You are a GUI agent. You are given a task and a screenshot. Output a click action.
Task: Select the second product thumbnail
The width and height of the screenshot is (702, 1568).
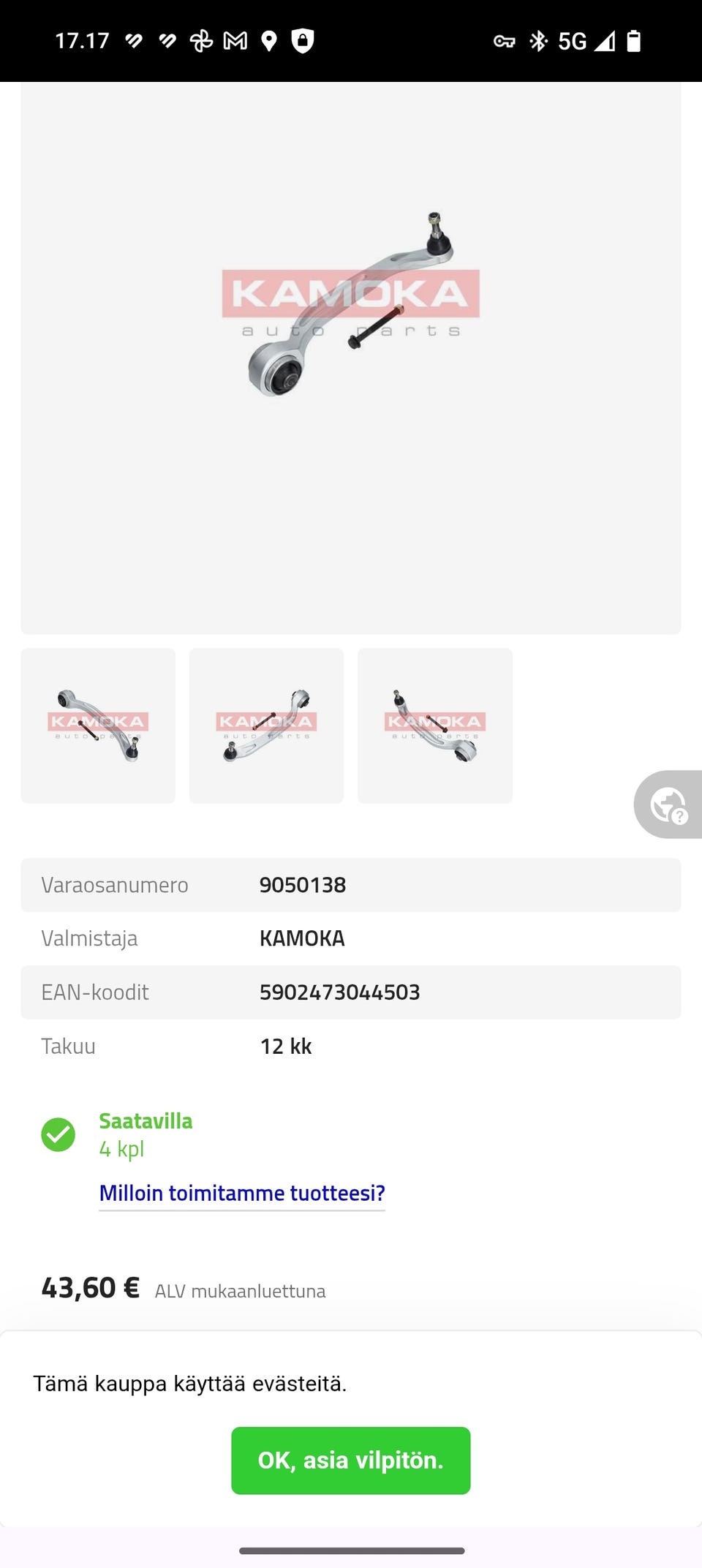[x=266, y=725]
